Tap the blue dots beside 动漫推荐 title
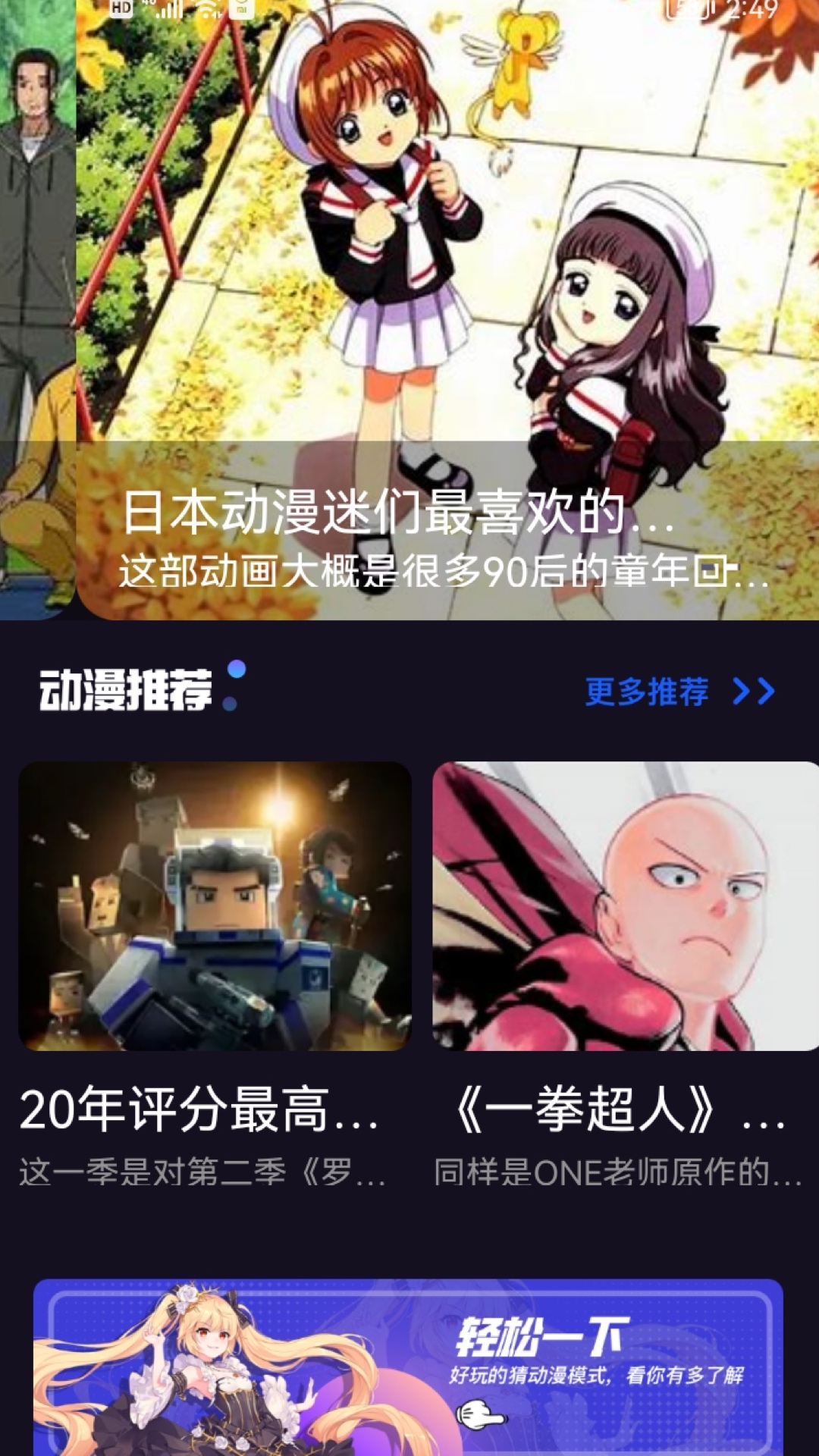 click(234, 686)
